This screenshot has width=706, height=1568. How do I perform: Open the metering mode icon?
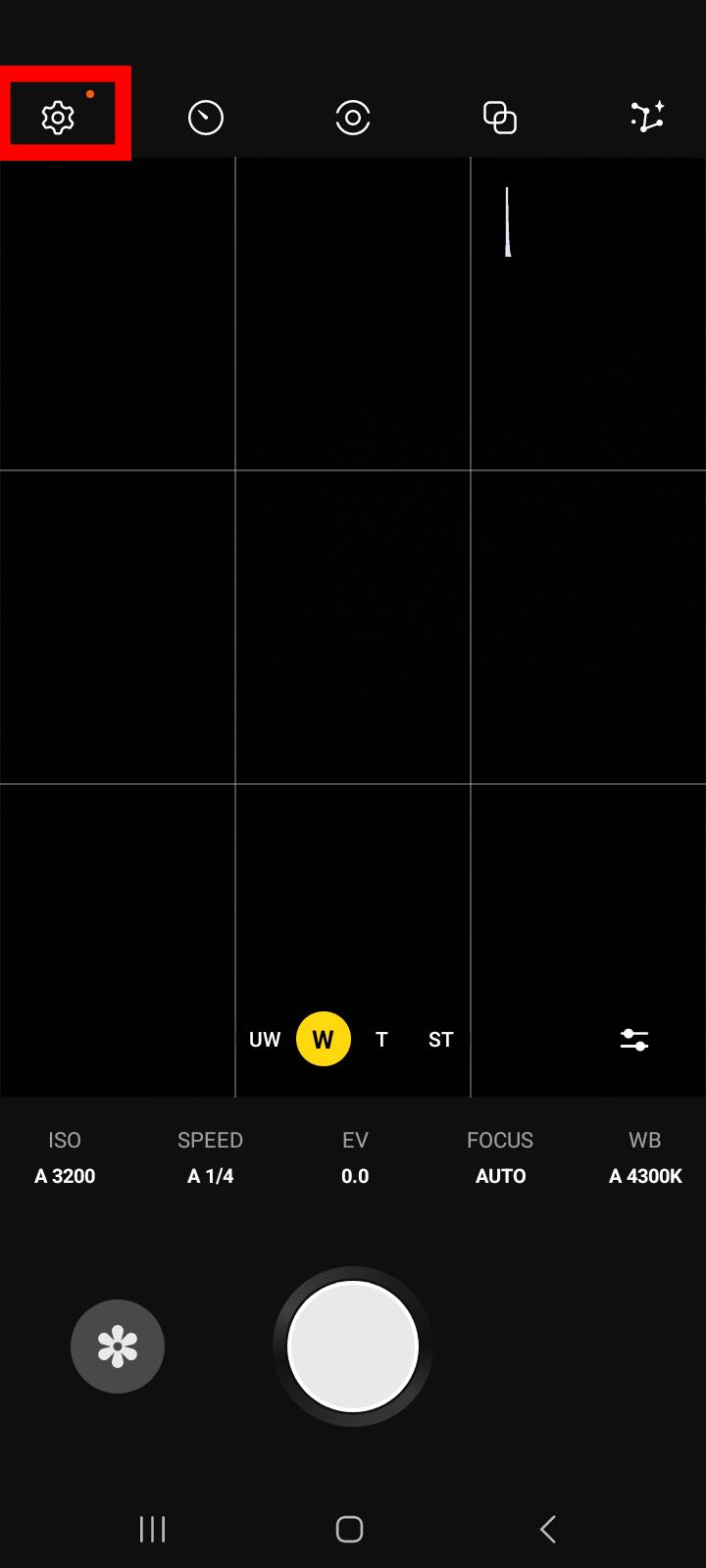pyautogui.click(x=352, y=116)
